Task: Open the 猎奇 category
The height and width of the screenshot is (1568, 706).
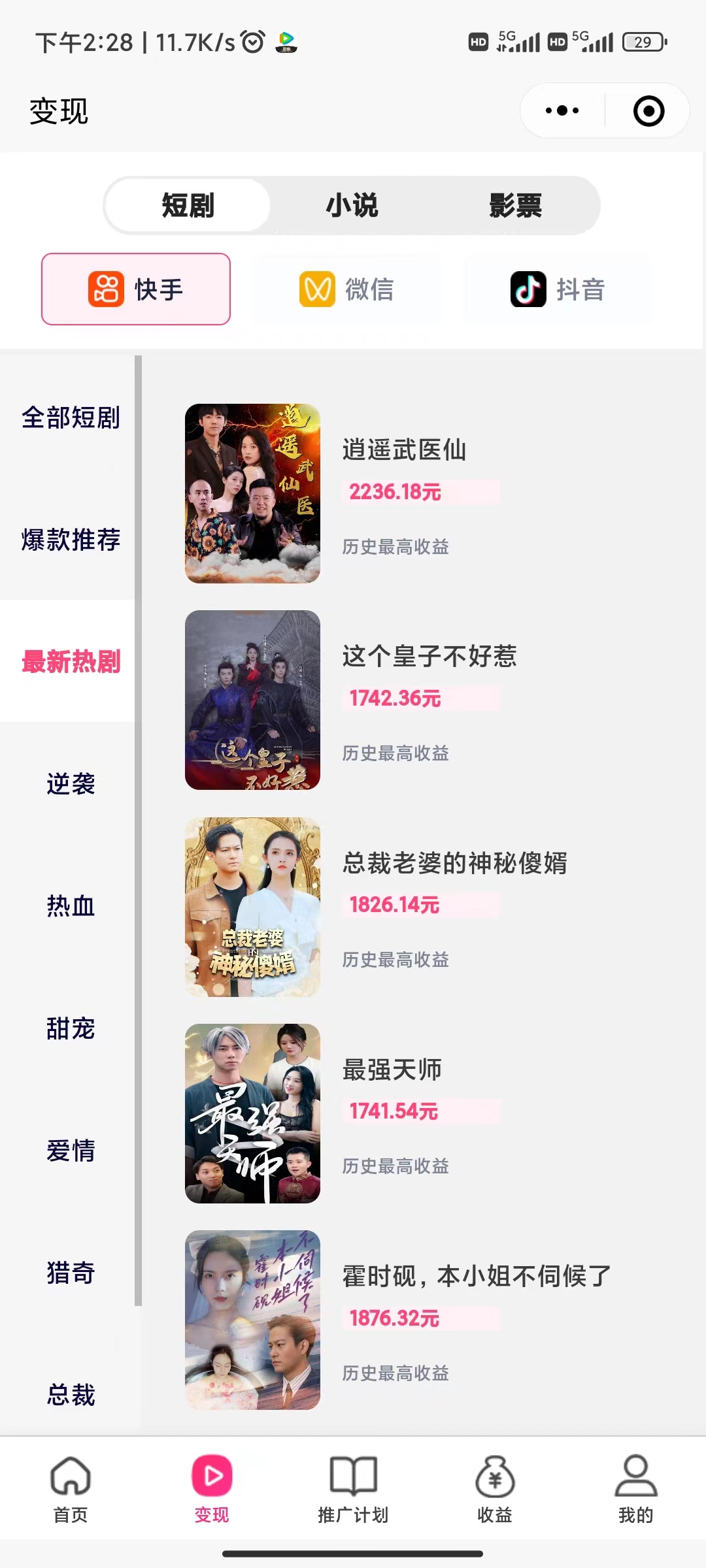Action: [71, 1273]
